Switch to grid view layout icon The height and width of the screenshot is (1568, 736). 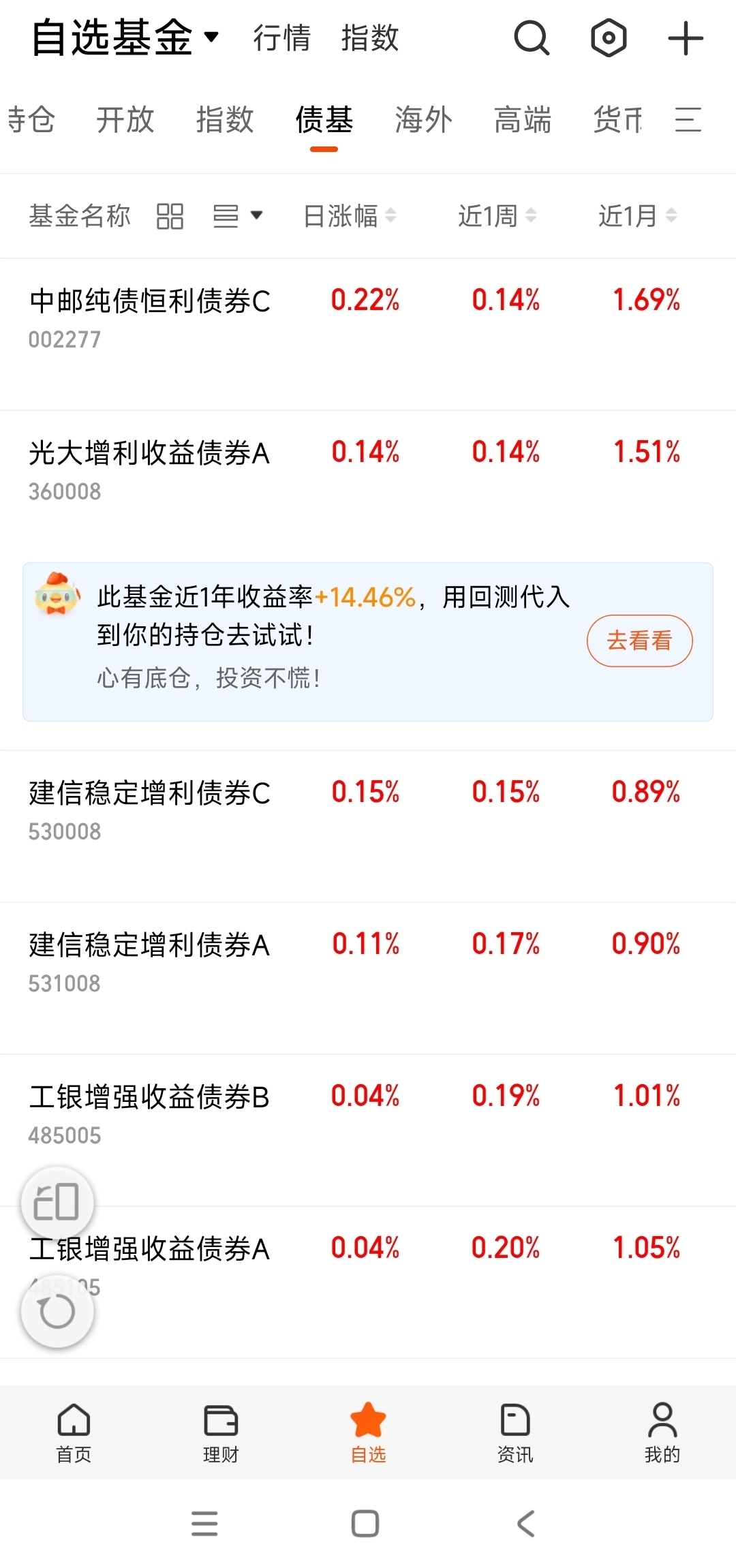point(170,216)
